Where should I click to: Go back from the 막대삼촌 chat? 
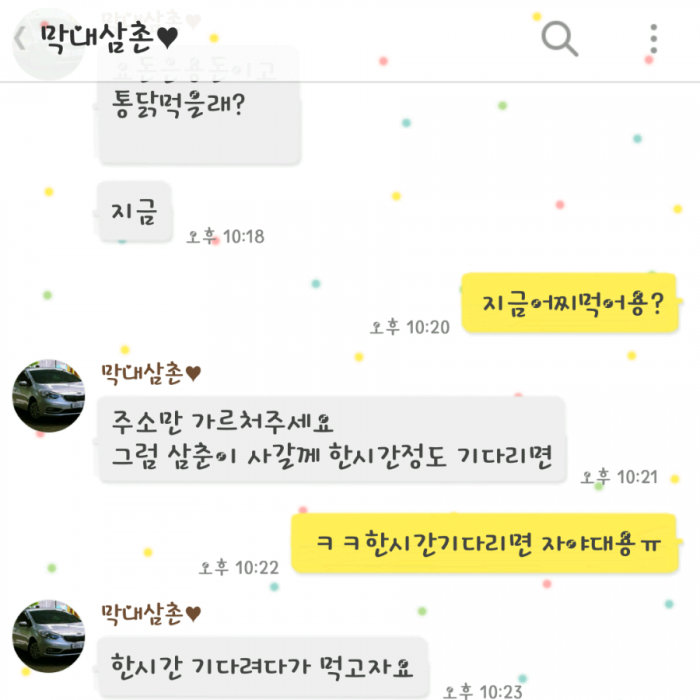20,39
